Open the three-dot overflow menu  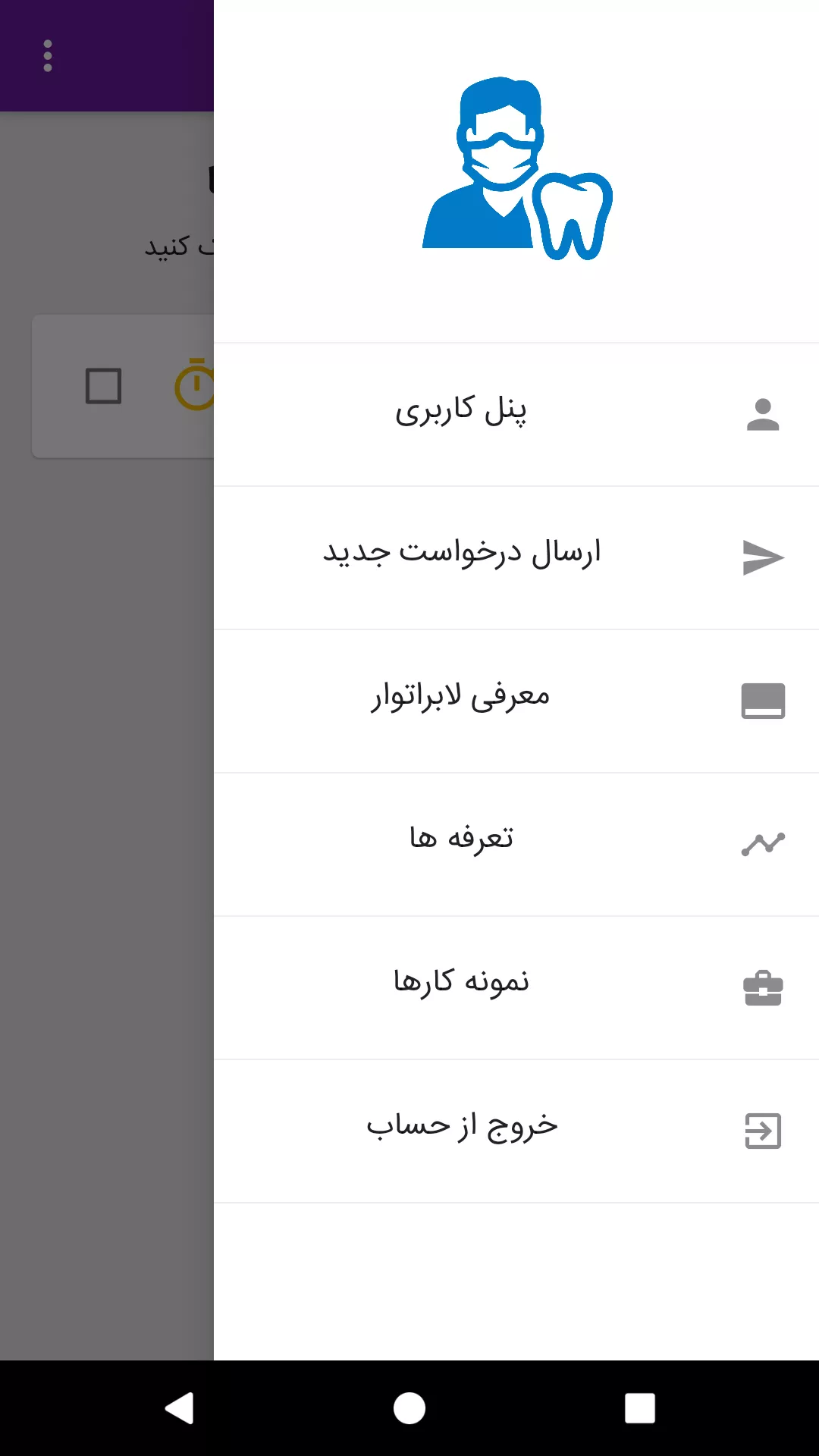(48, 56)
